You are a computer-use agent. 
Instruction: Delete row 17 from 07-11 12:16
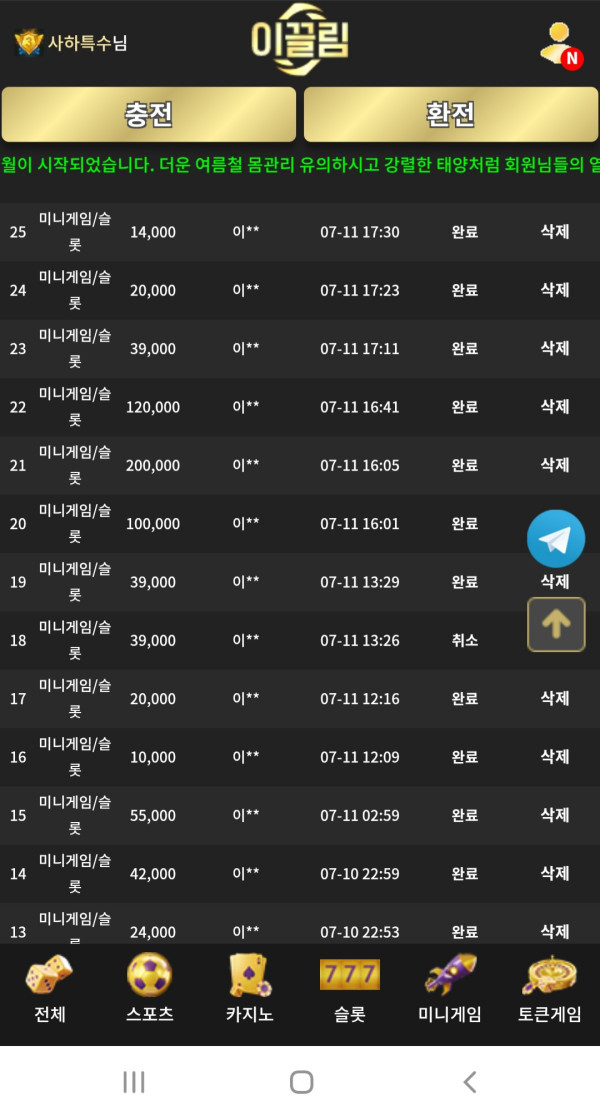point(555,698)
